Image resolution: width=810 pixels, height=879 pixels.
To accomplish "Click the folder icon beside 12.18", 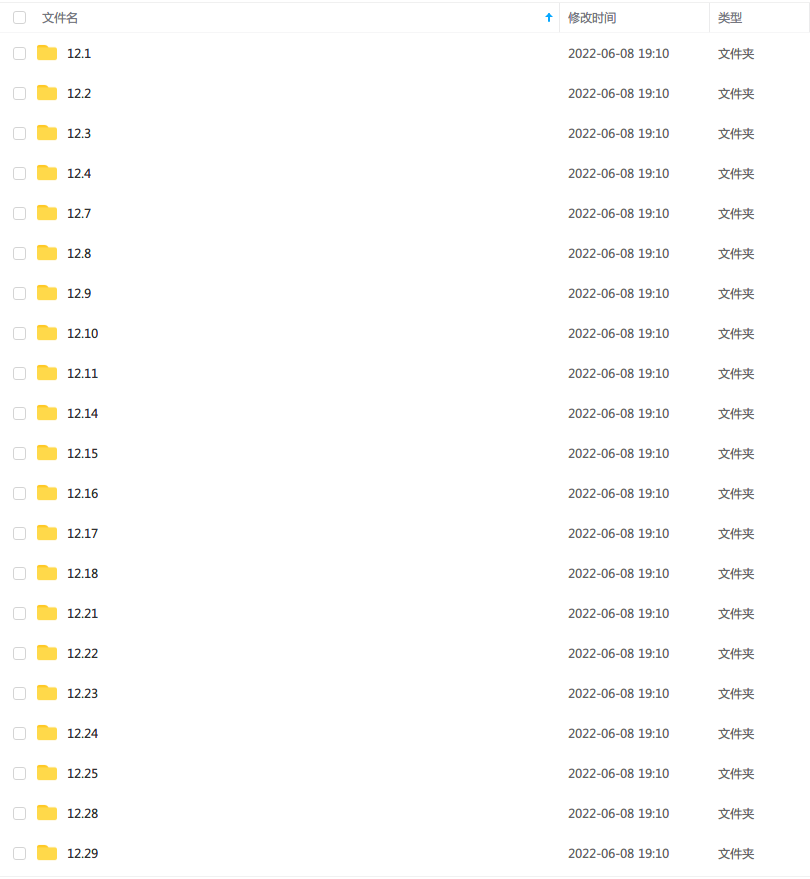I will point(47,573).
